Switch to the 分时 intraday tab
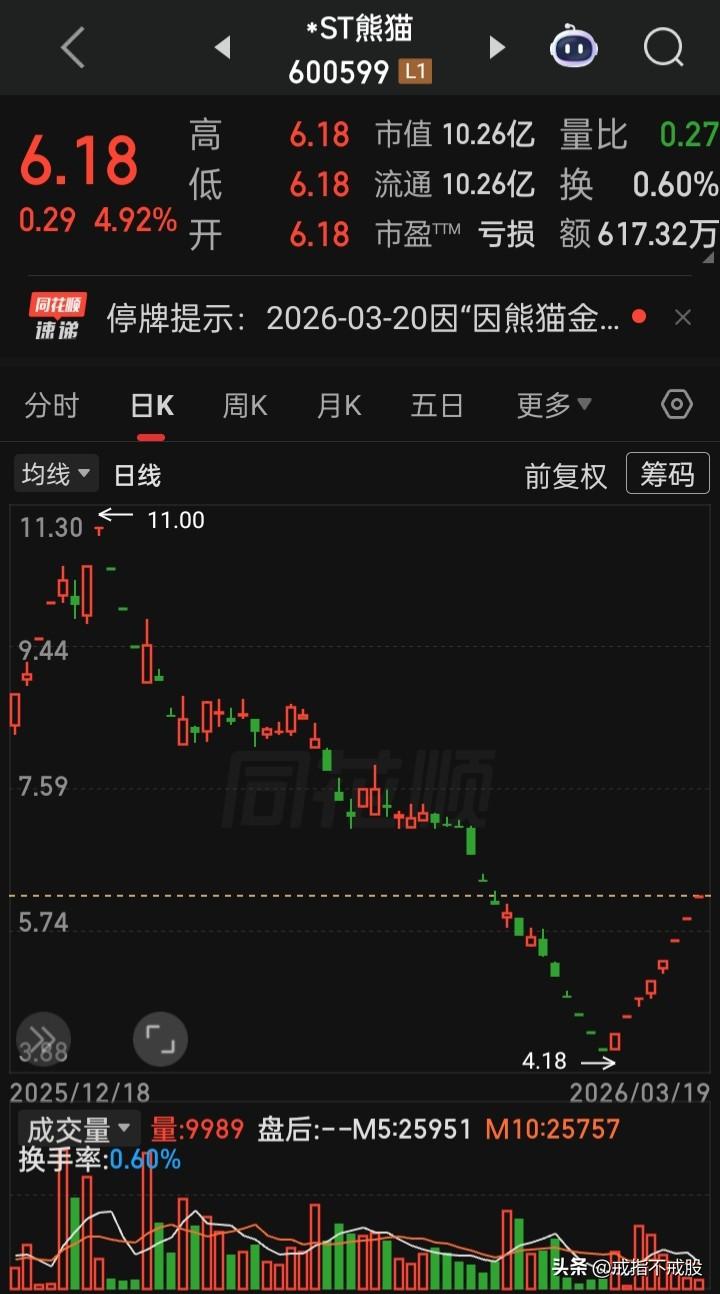 pos(51,404)
